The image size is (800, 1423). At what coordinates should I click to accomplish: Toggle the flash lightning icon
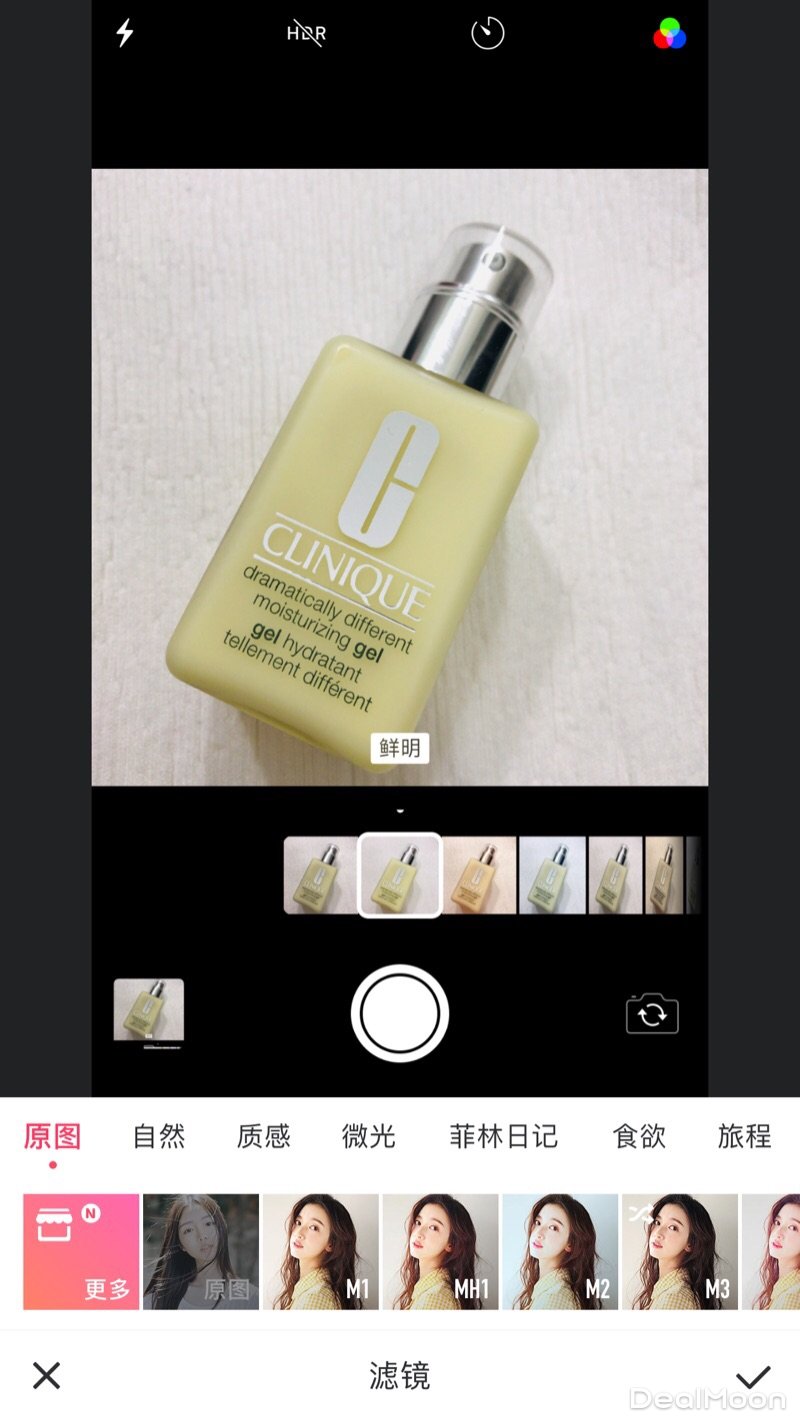click(x=125, y=34)
